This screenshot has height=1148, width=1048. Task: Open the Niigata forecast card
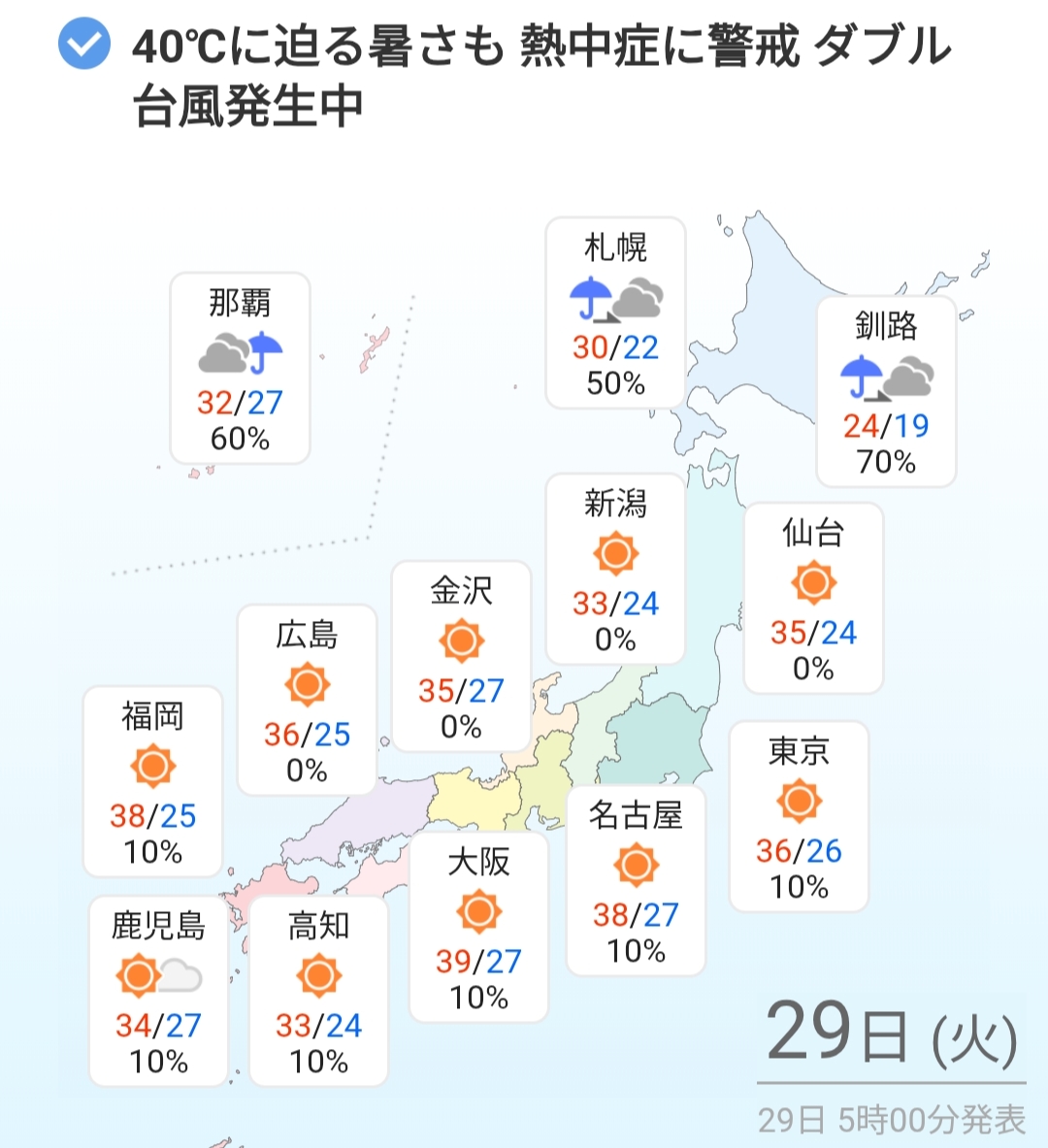615,569
